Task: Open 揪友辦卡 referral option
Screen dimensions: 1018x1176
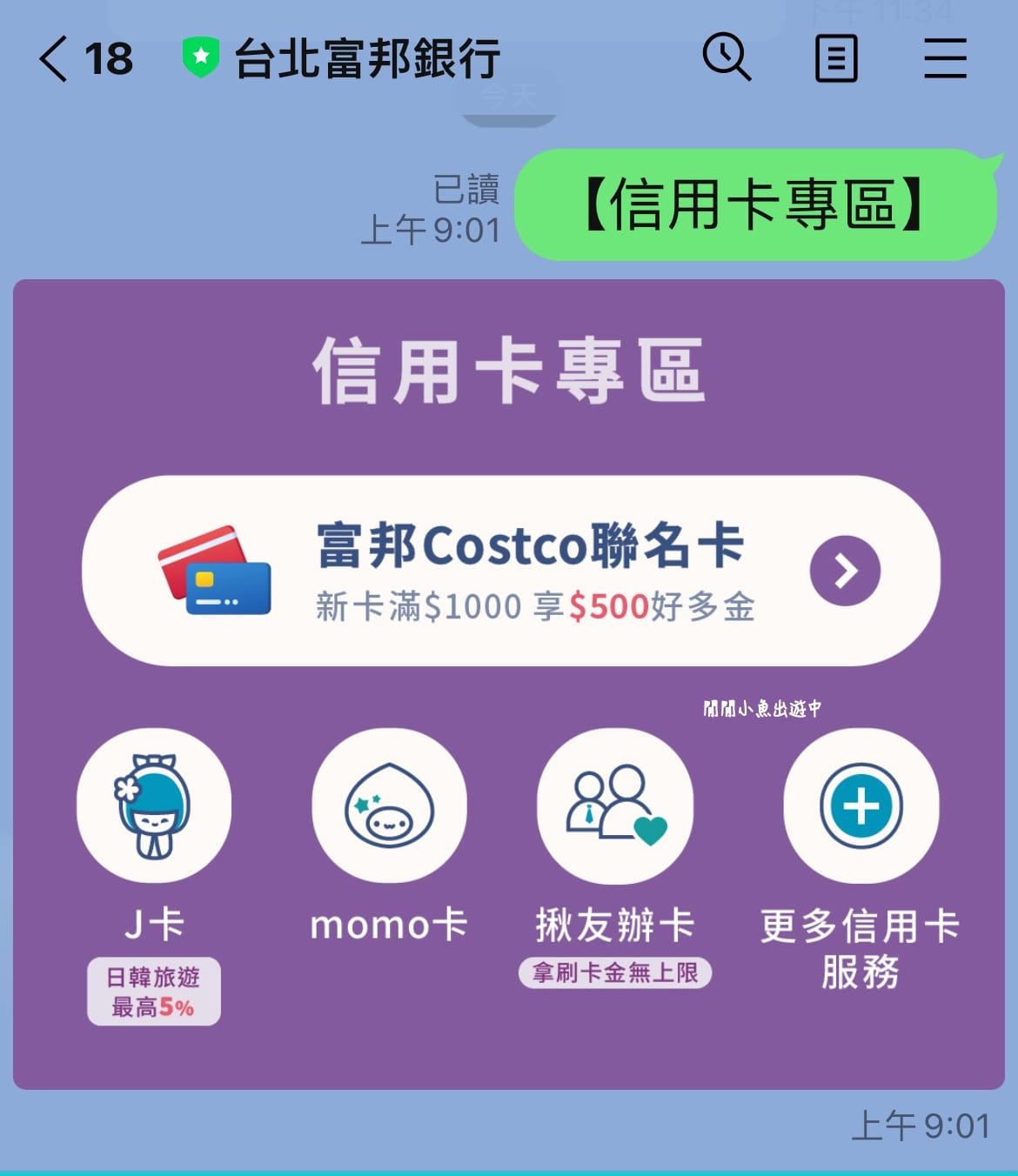Action: [x=615, y=806]
